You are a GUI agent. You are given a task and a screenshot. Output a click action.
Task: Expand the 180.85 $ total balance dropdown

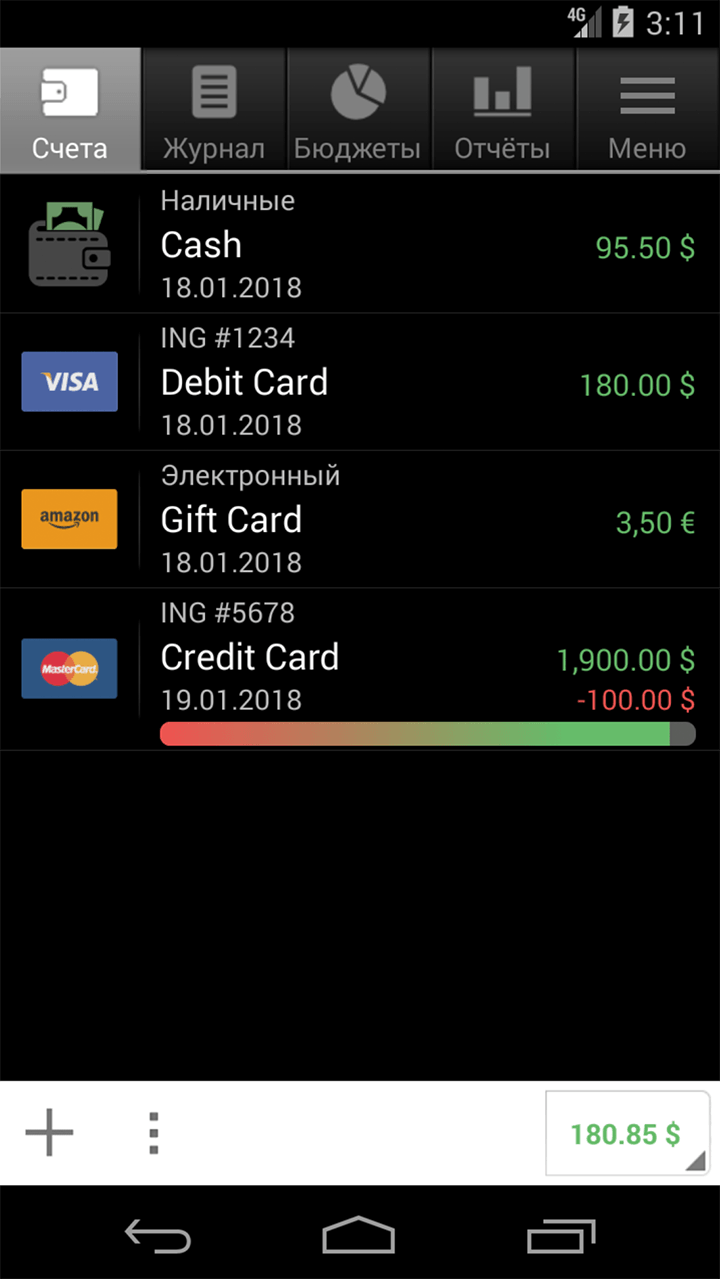point(626,1133)
